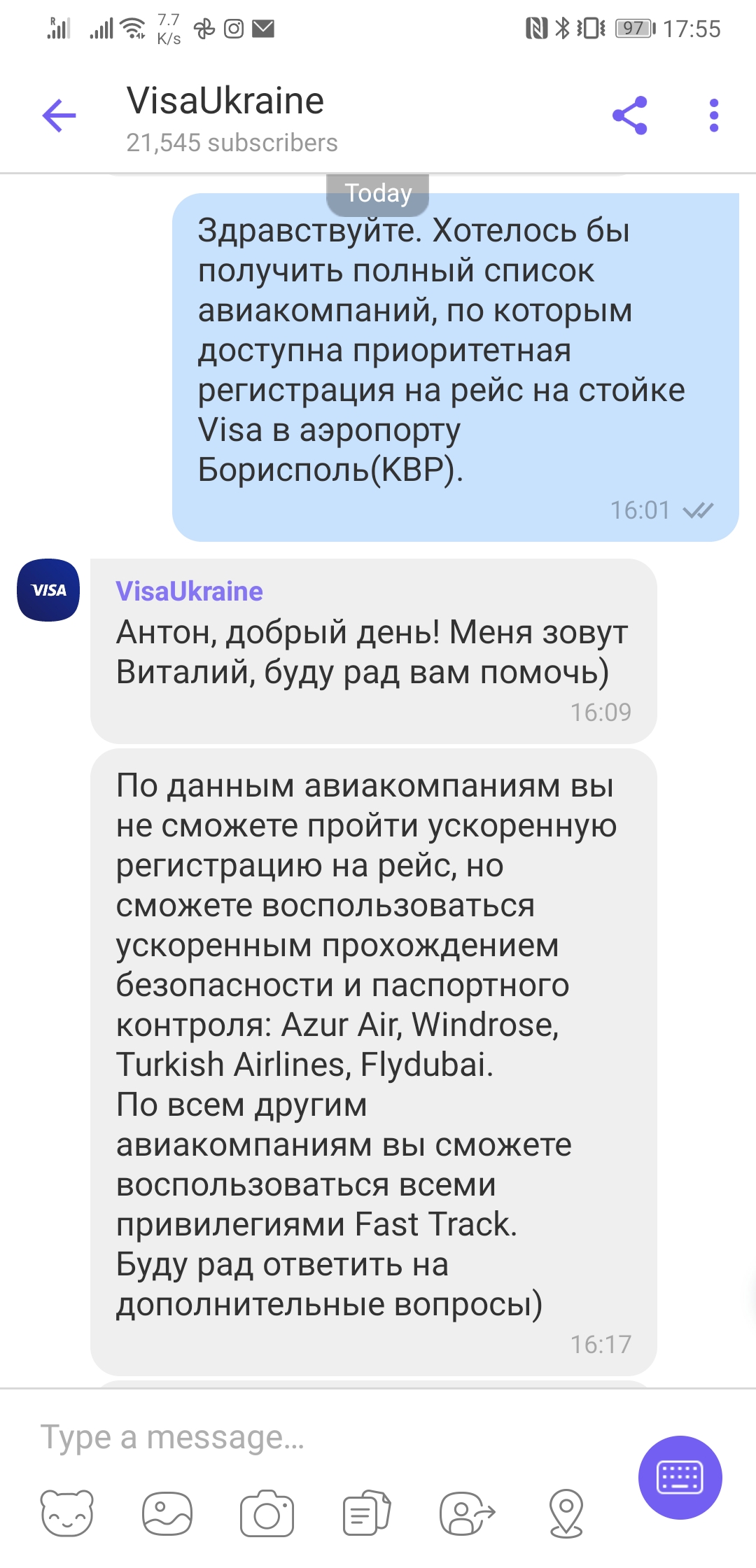The width and height of the screenshot is (756, 1568).
Task: Send your location with the pin icon
Action: coord(566,1513)
